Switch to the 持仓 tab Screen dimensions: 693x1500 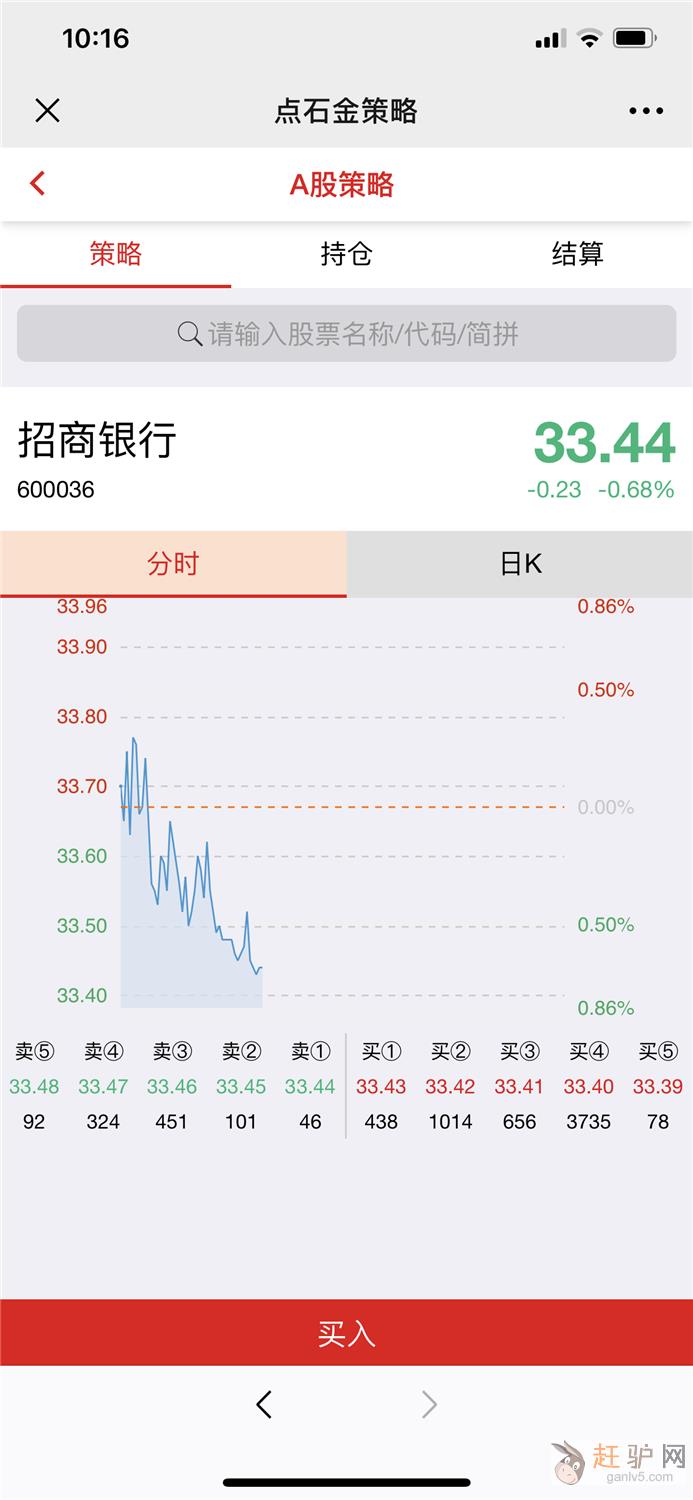(x=346, y=254)
